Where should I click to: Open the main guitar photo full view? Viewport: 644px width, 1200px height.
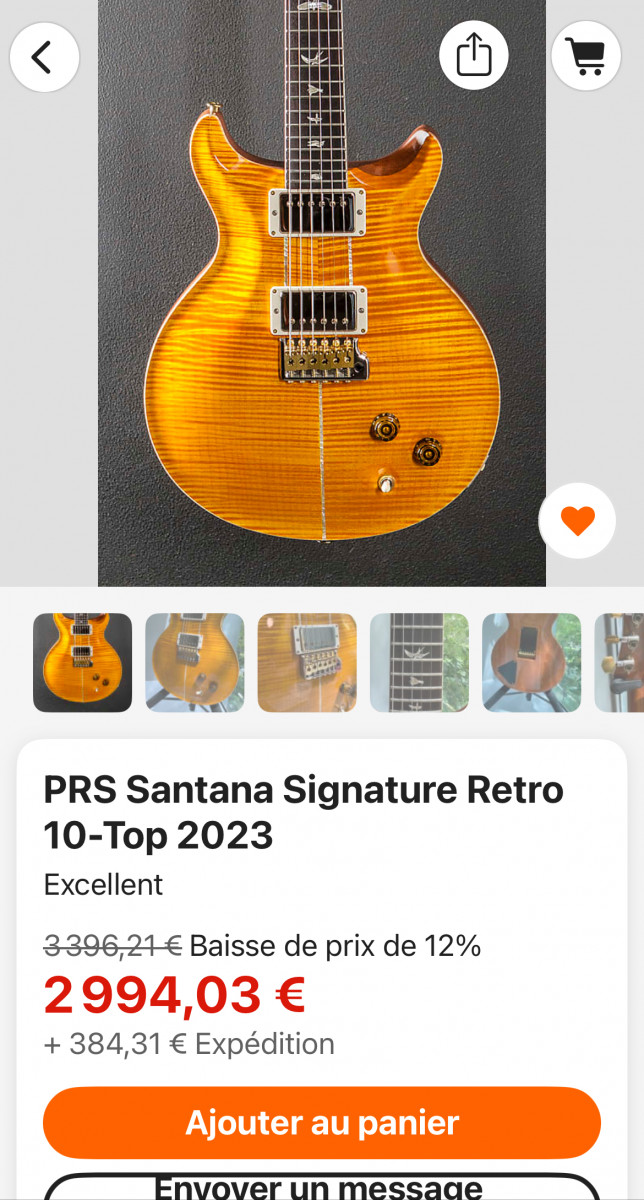click(321, 290)
